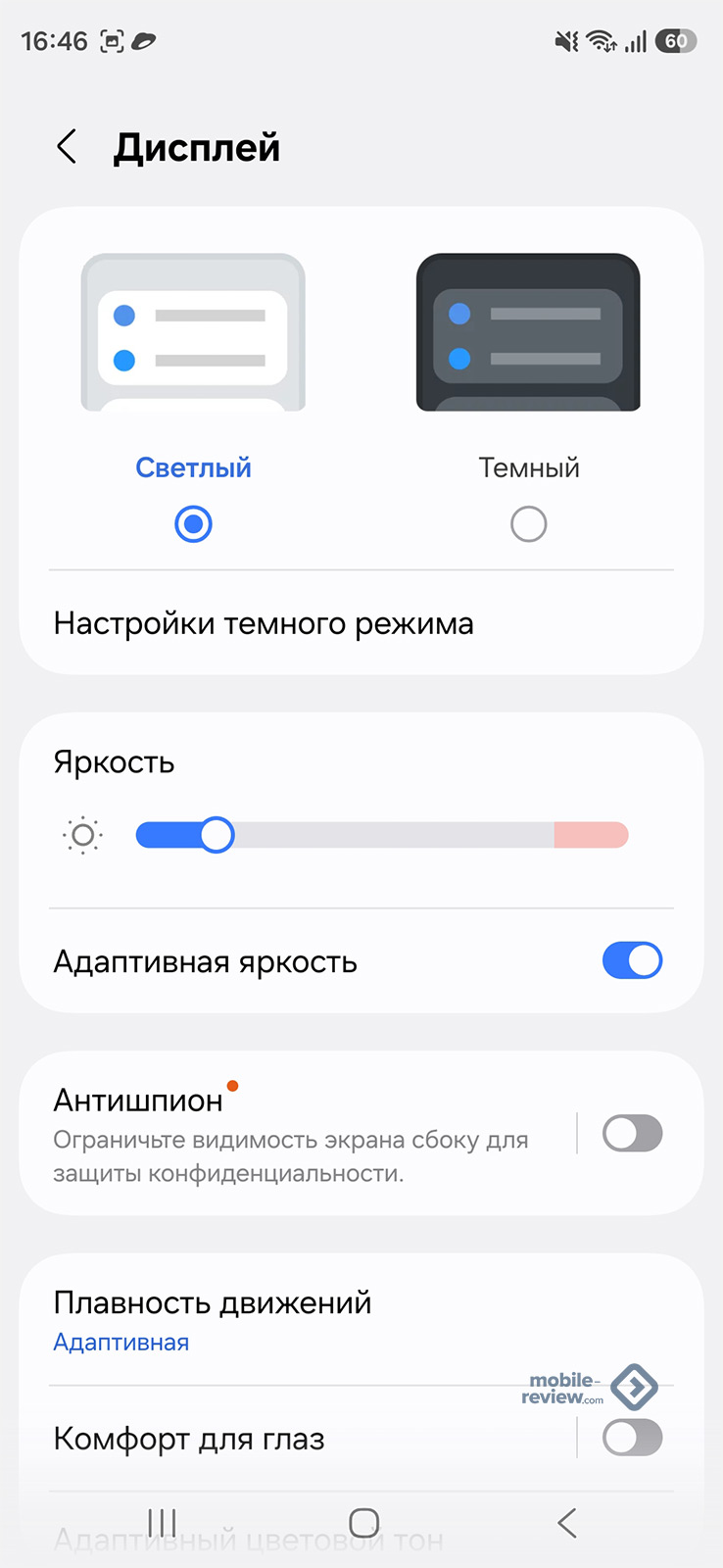
Task: Select the Светлый theme radio button
Action: 193,524
